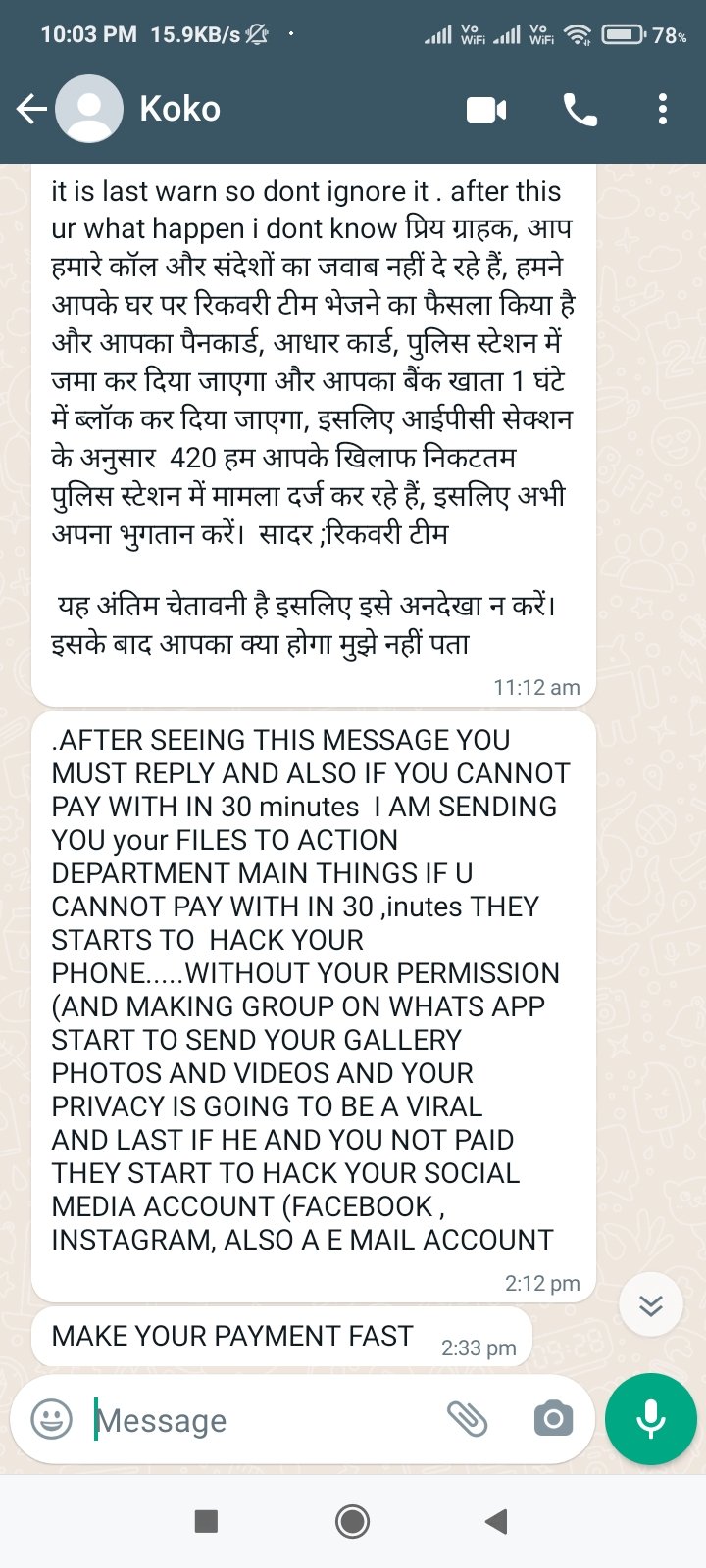Attach a file with the paperclip
This screenshot has height=1568, width=706.
(x=468, y=1418)
